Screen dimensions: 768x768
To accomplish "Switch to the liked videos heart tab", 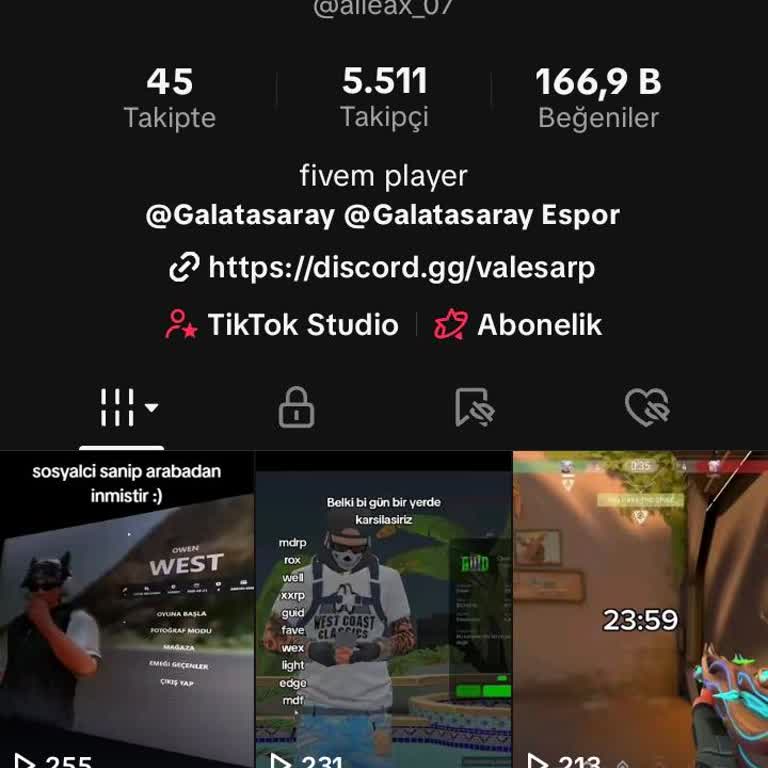I will pos(646,408).
